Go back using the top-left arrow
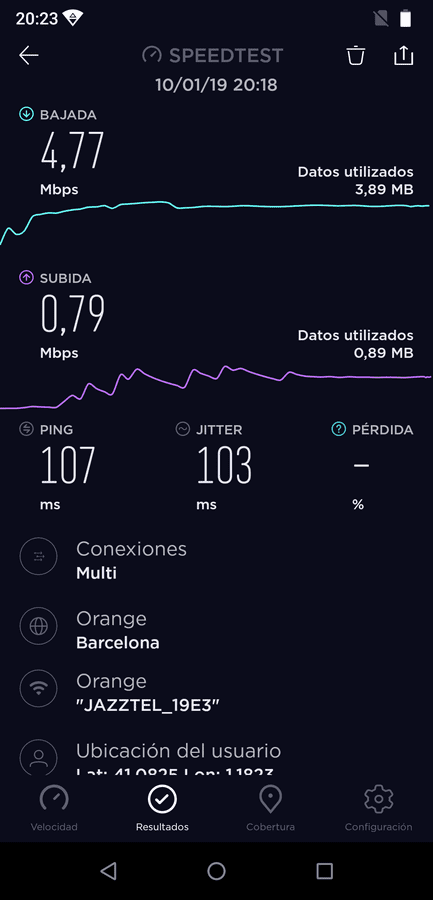 click(x=29, y=56)
